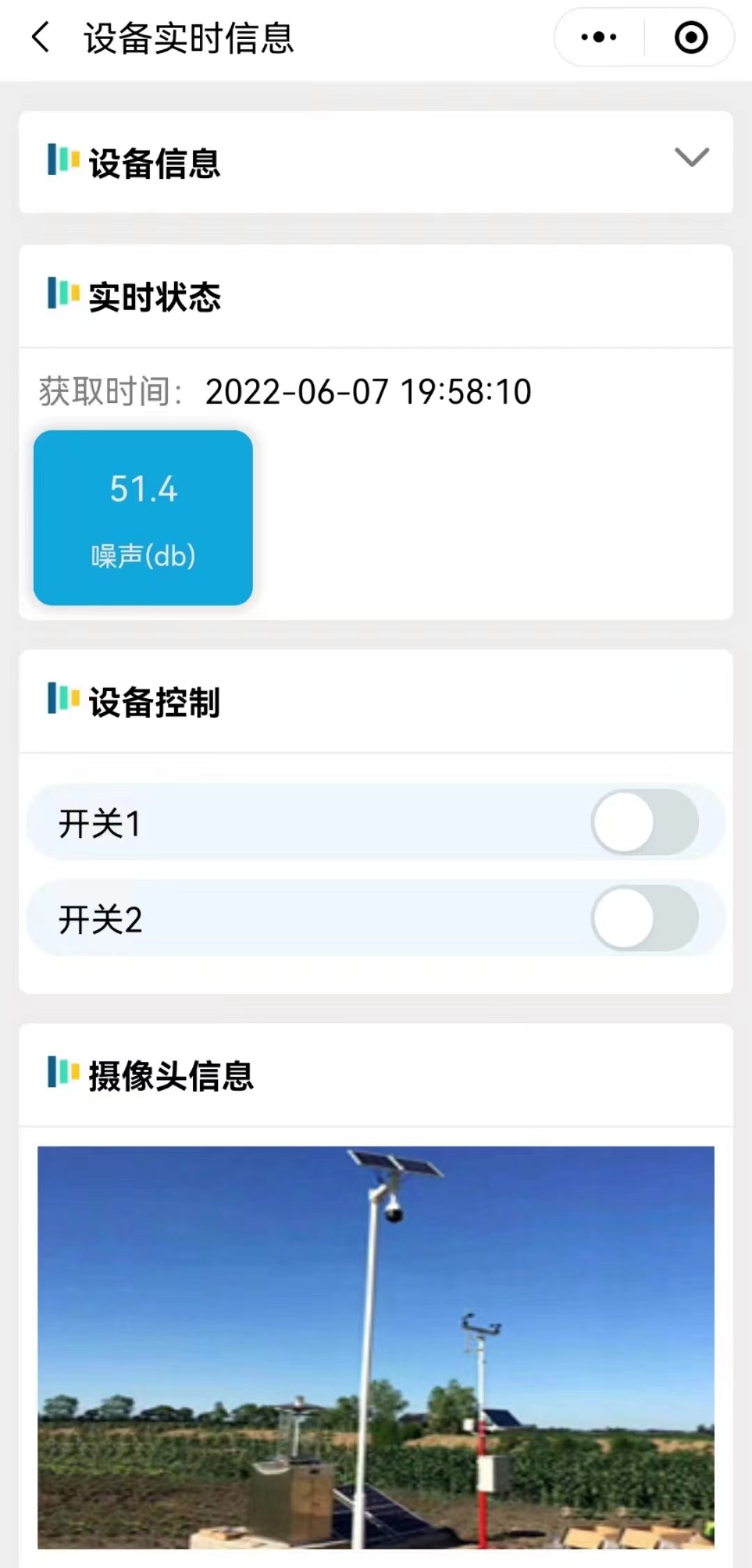Go back from 设备实时信息 page

(x=41, y=37)
